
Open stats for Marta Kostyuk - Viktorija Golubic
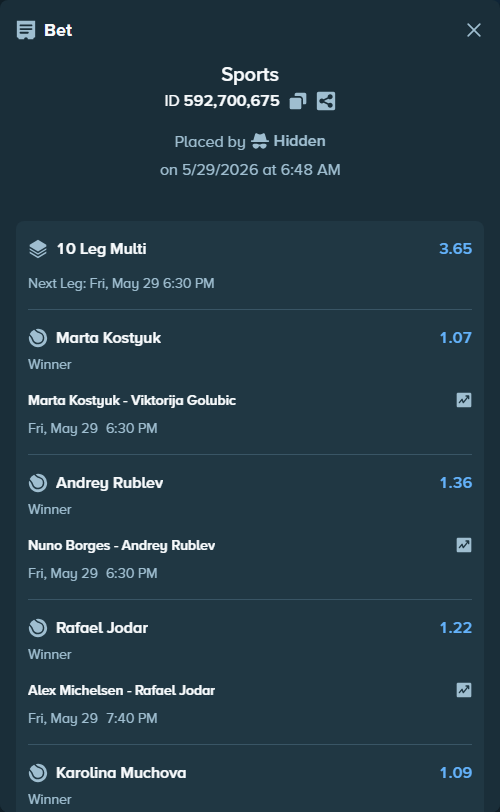pos(464,400)
